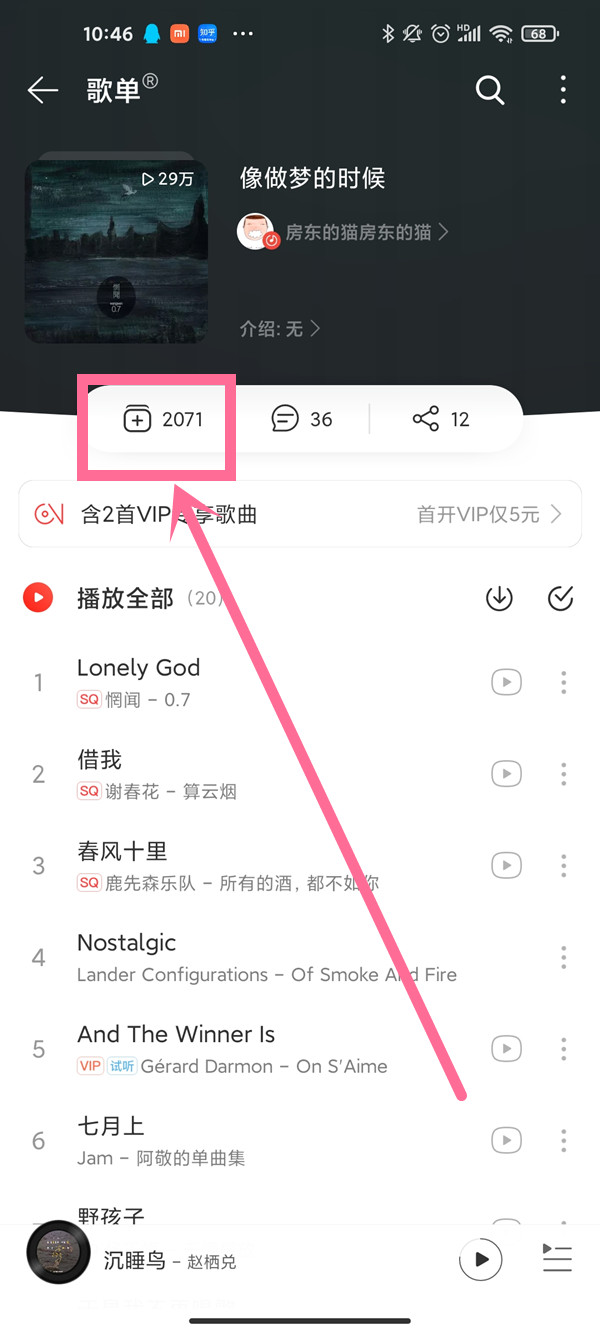
Task: Open more options for And The Winner Is
Action: tap(563, 1049)
